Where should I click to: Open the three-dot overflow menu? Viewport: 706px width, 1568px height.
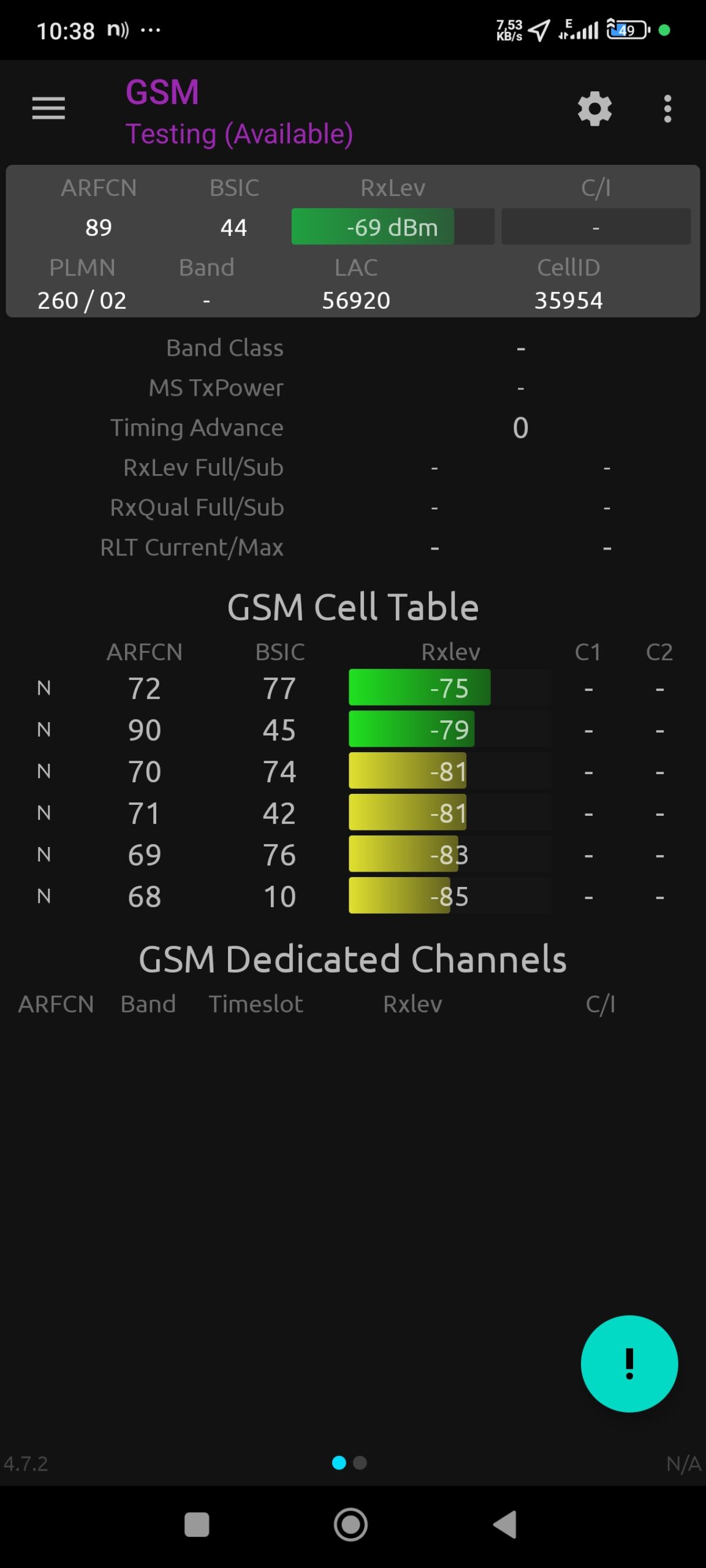pos(667,109)
